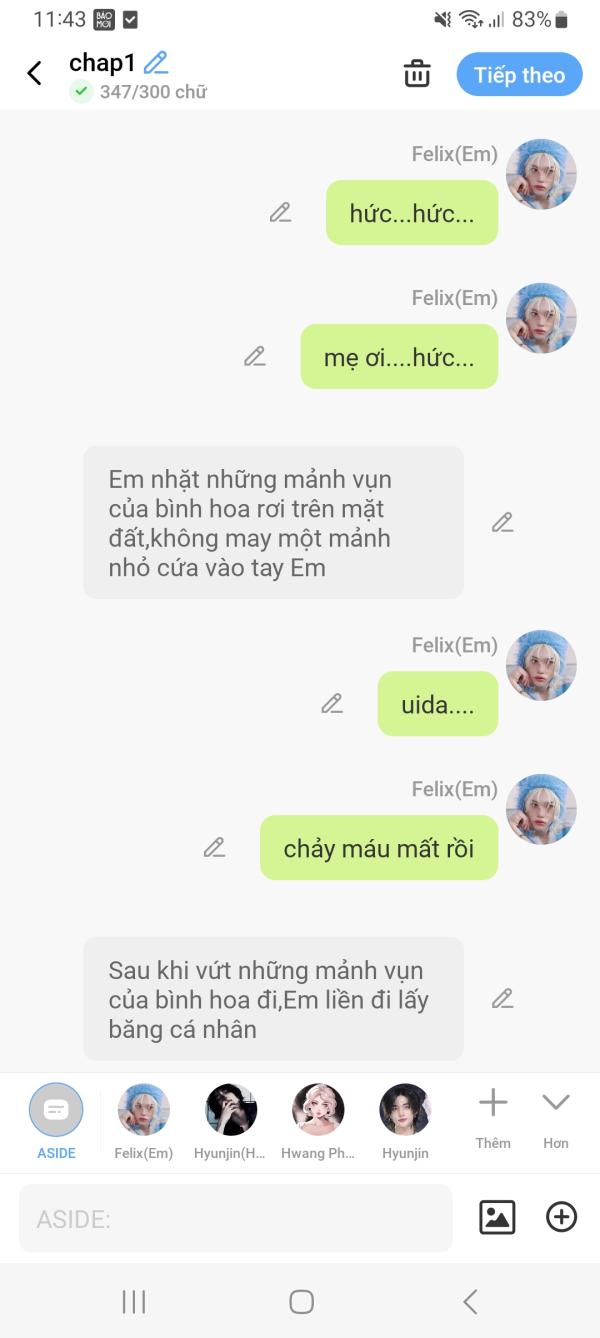Insert an image into the chapter
Viewport: 600px width, 1338px height.
497,1217
